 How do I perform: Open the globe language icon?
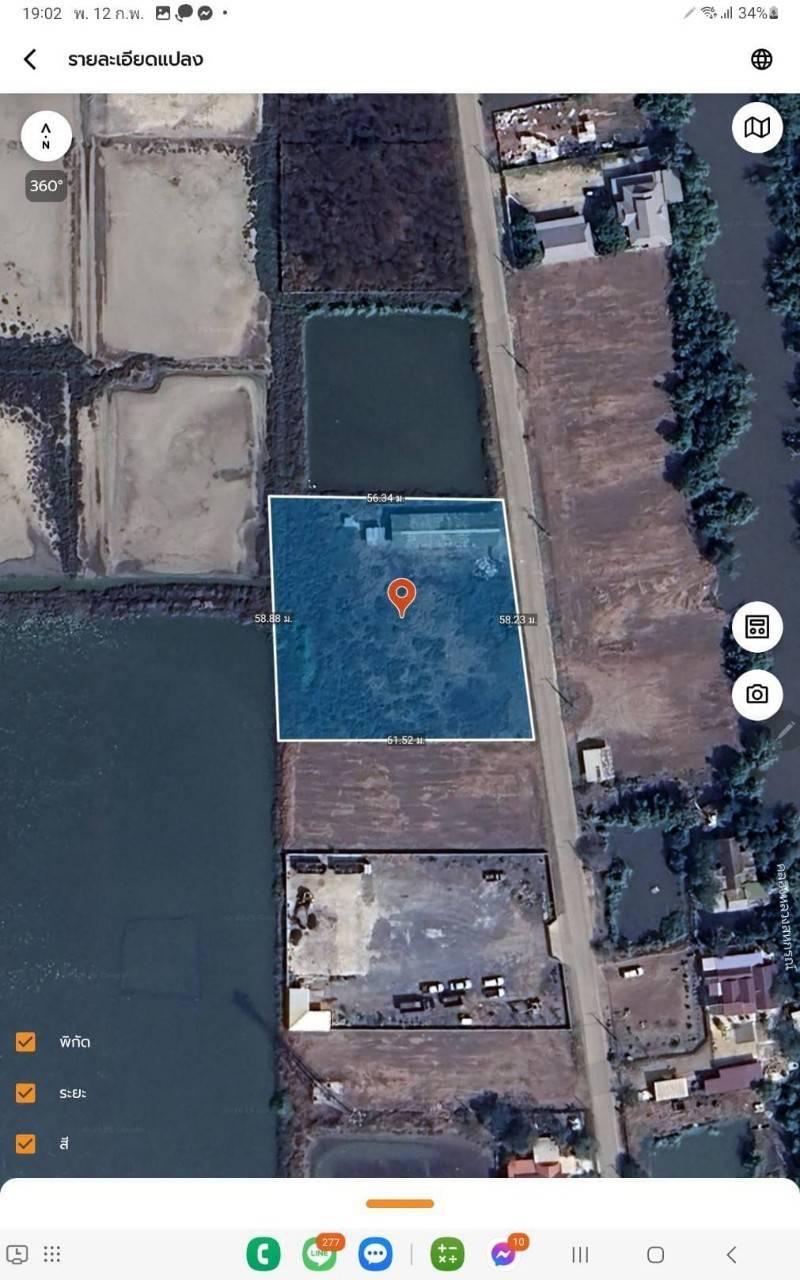762,59
